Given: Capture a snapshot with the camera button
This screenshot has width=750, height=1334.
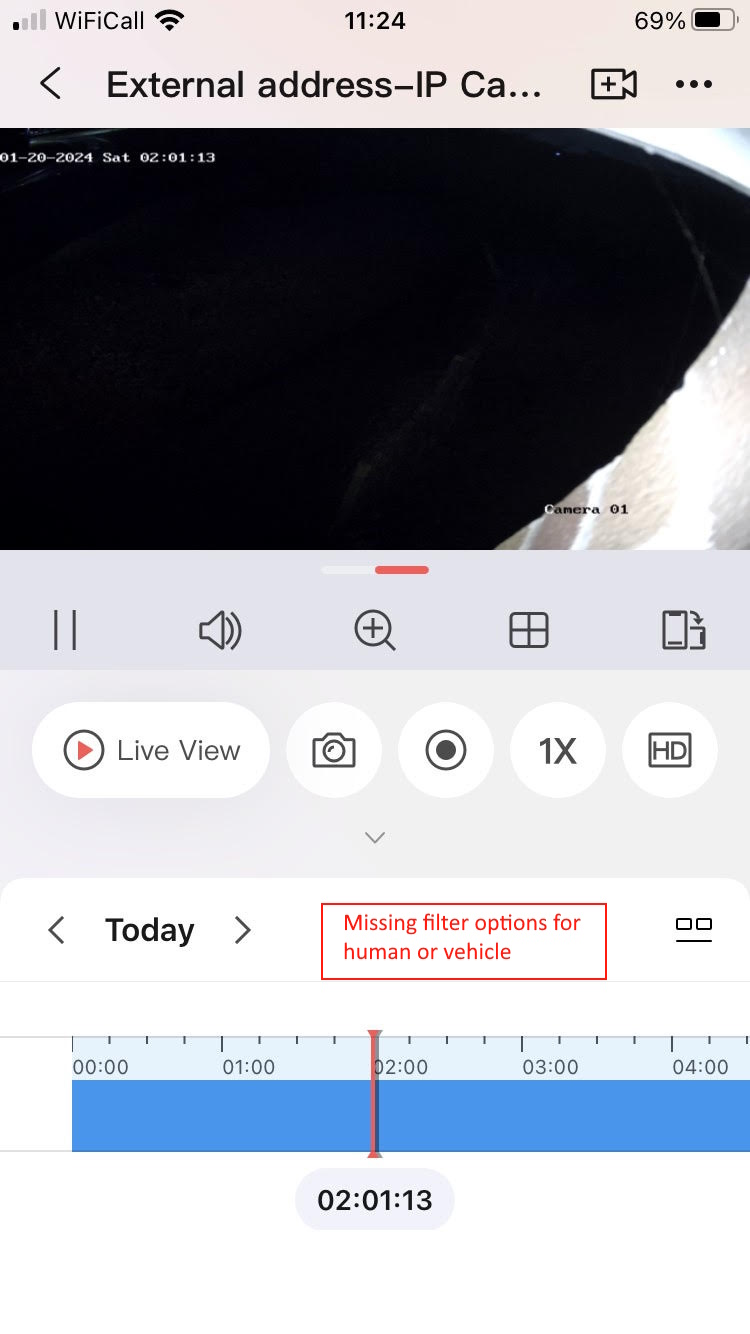Looking at the screenshot, I should (x=334, y=750).
